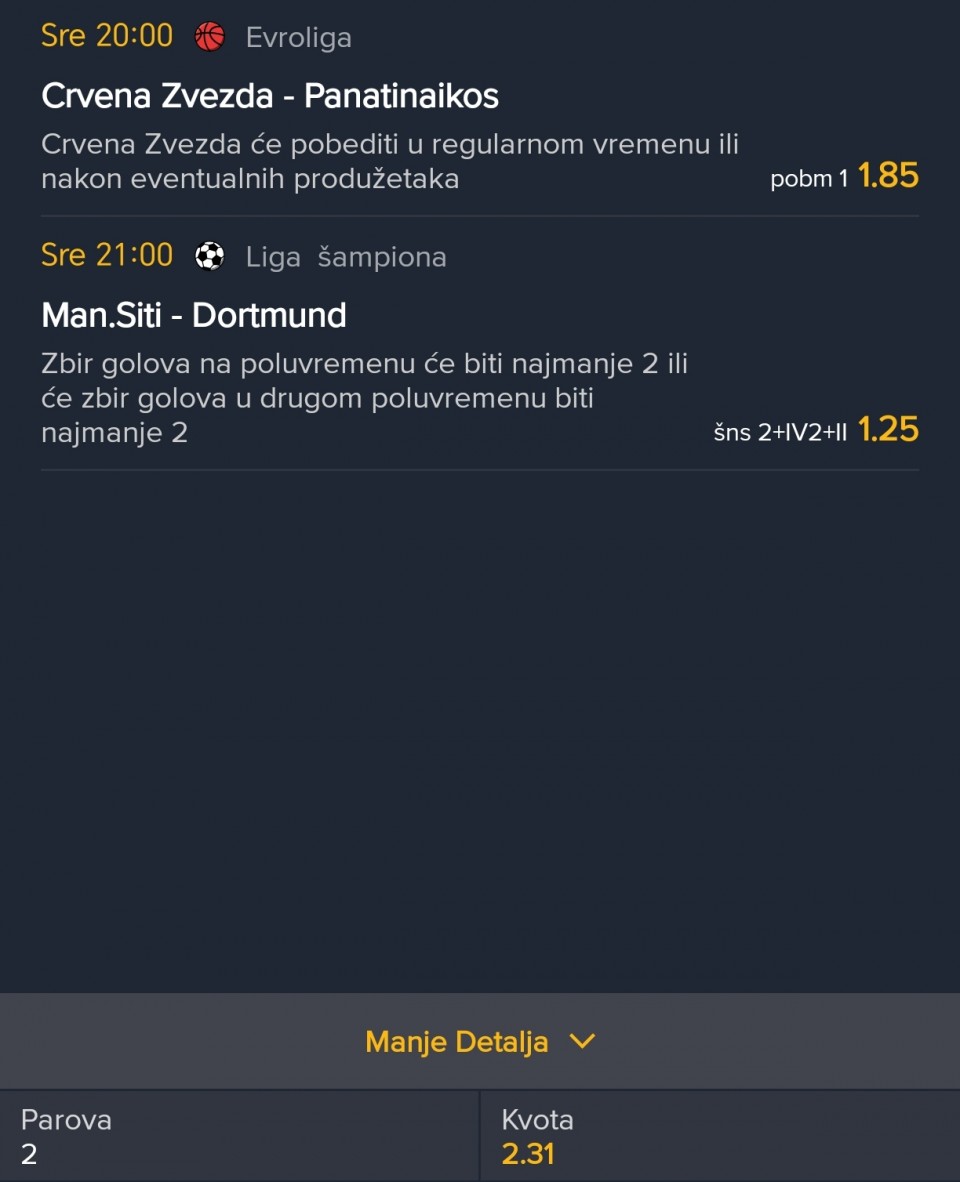Open the Man.Siti - Dortmund match
This screenshot has width=960, height=1182.
tap(194, 316)
